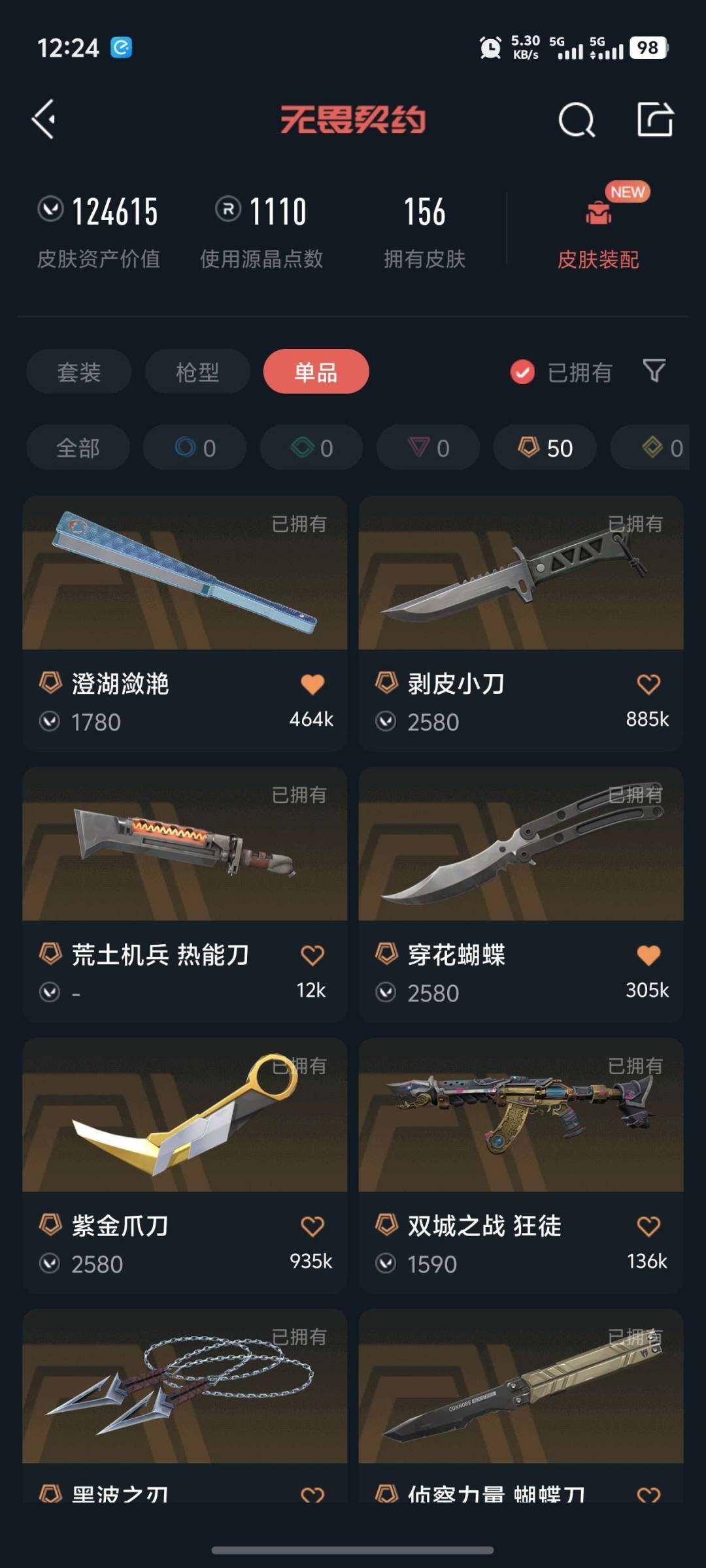Select the blue rarity tier filter showing 0
Viewport: 706px width, 1568px height.
[193, 448]
